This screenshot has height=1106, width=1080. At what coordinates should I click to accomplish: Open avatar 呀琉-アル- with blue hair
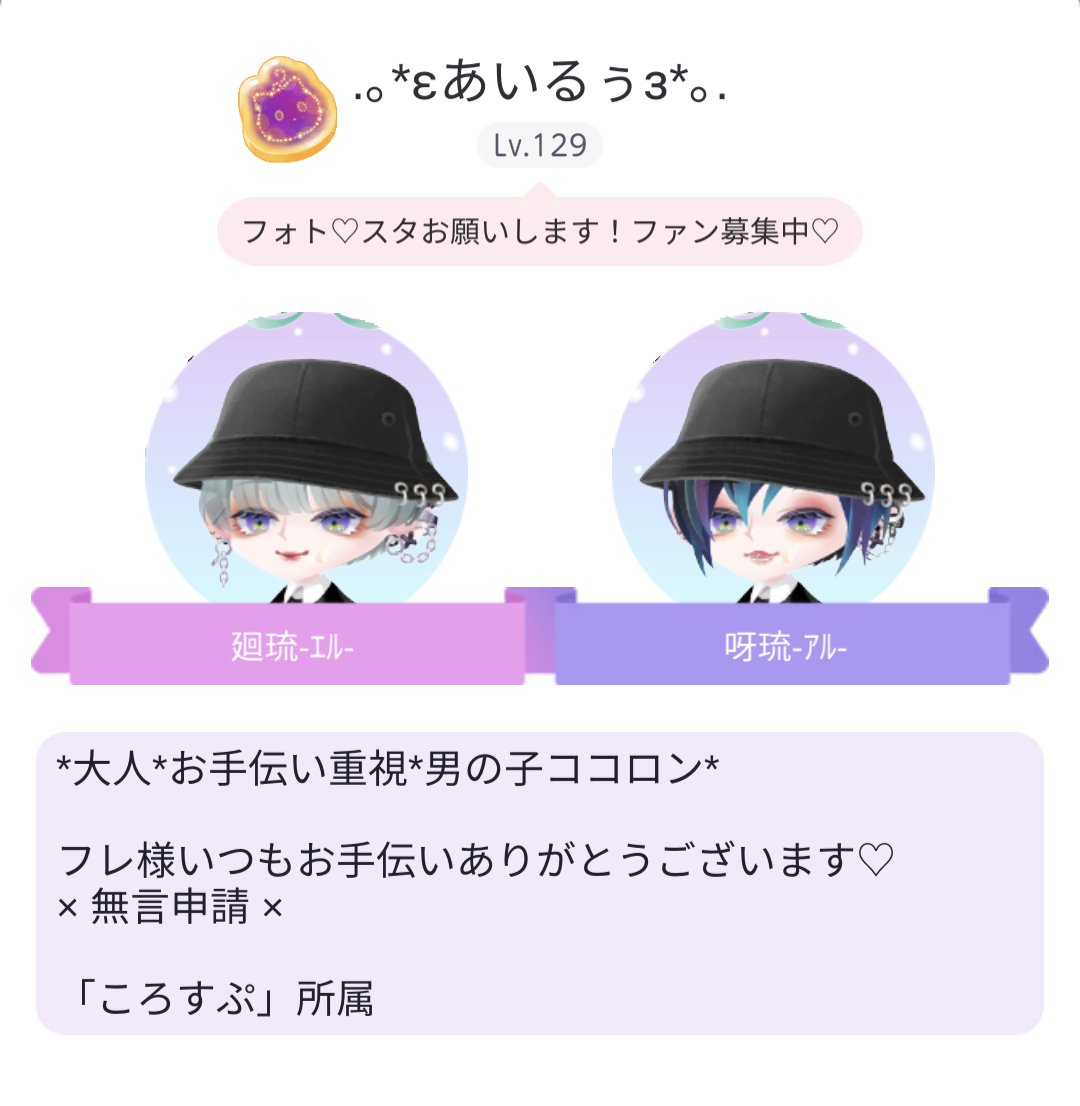773,470
